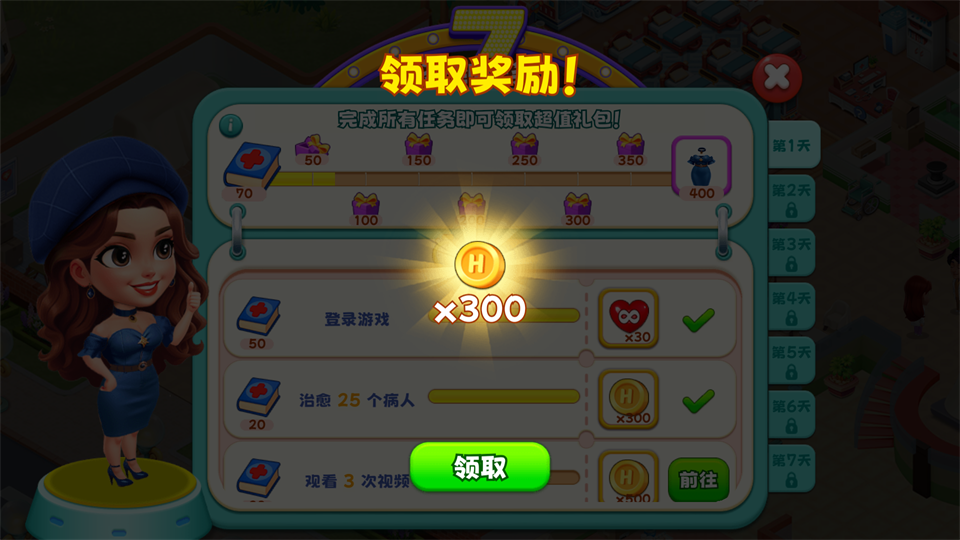Choose the locked 第5天 tab
Viewport: 960px width, 540px height.
[791, 359]
